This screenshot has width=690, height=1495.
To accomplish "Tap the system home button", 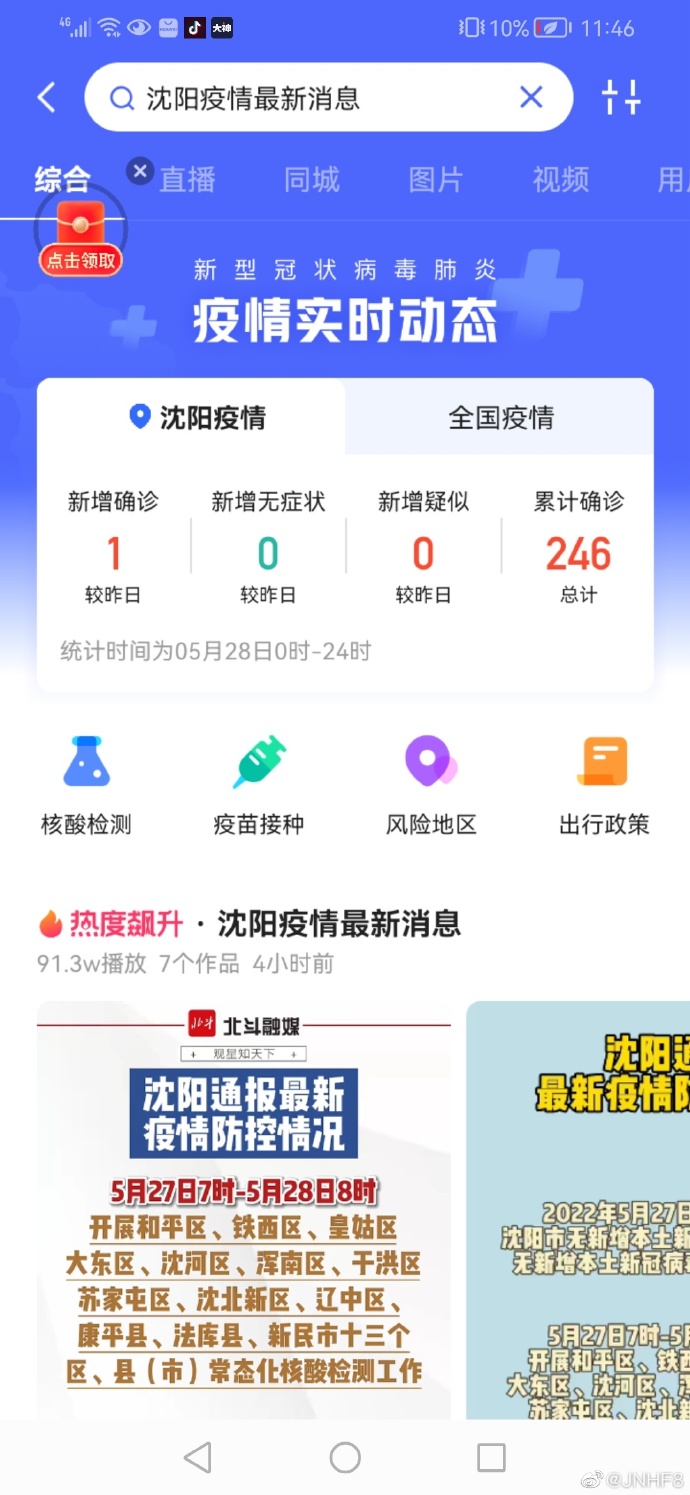I will pos(345,1457).
